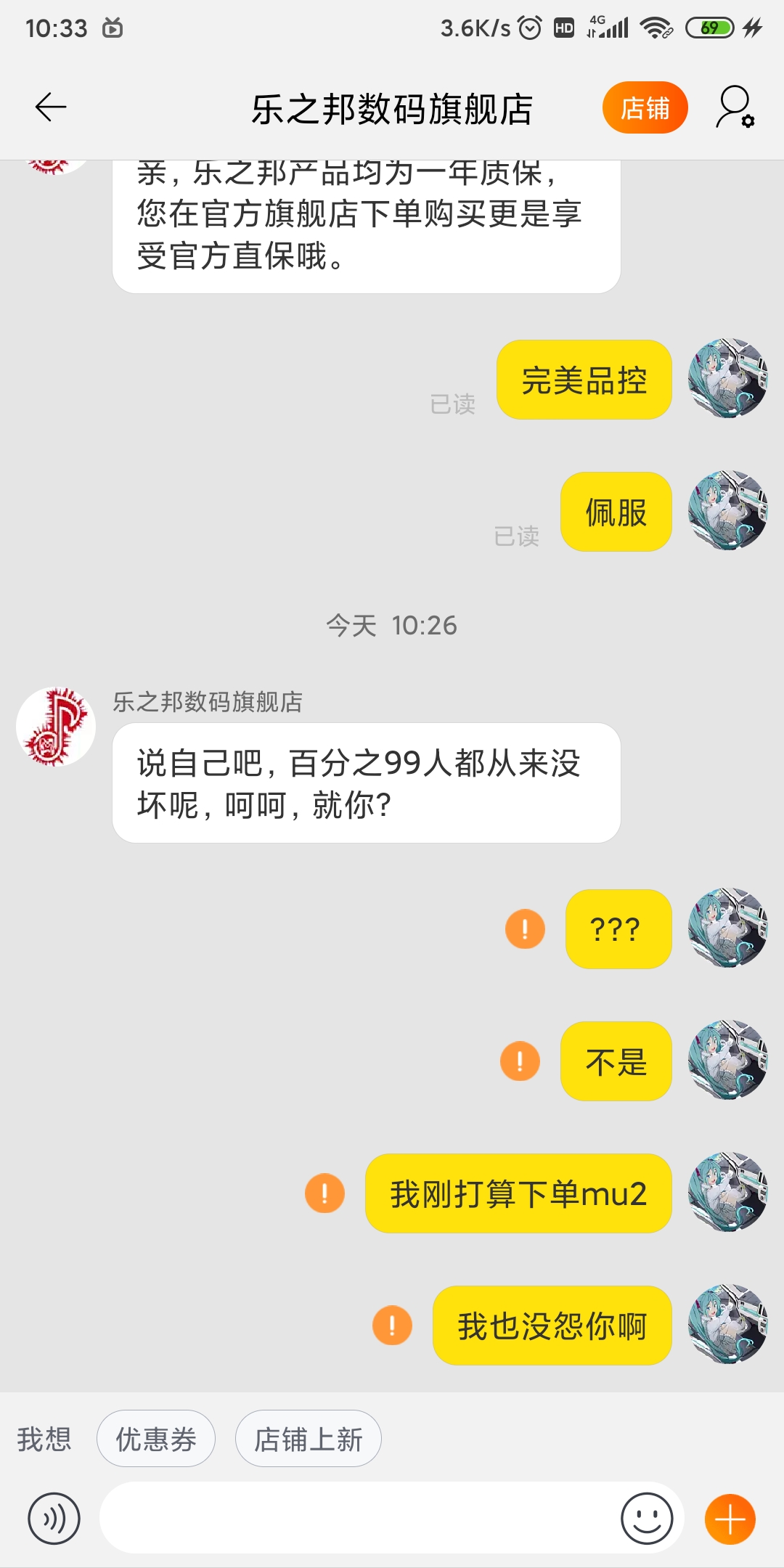This screenshot has width=784, height=1568.
Task: Select the 店铺上新 quick shortcut
Action: pos(308,1438)
